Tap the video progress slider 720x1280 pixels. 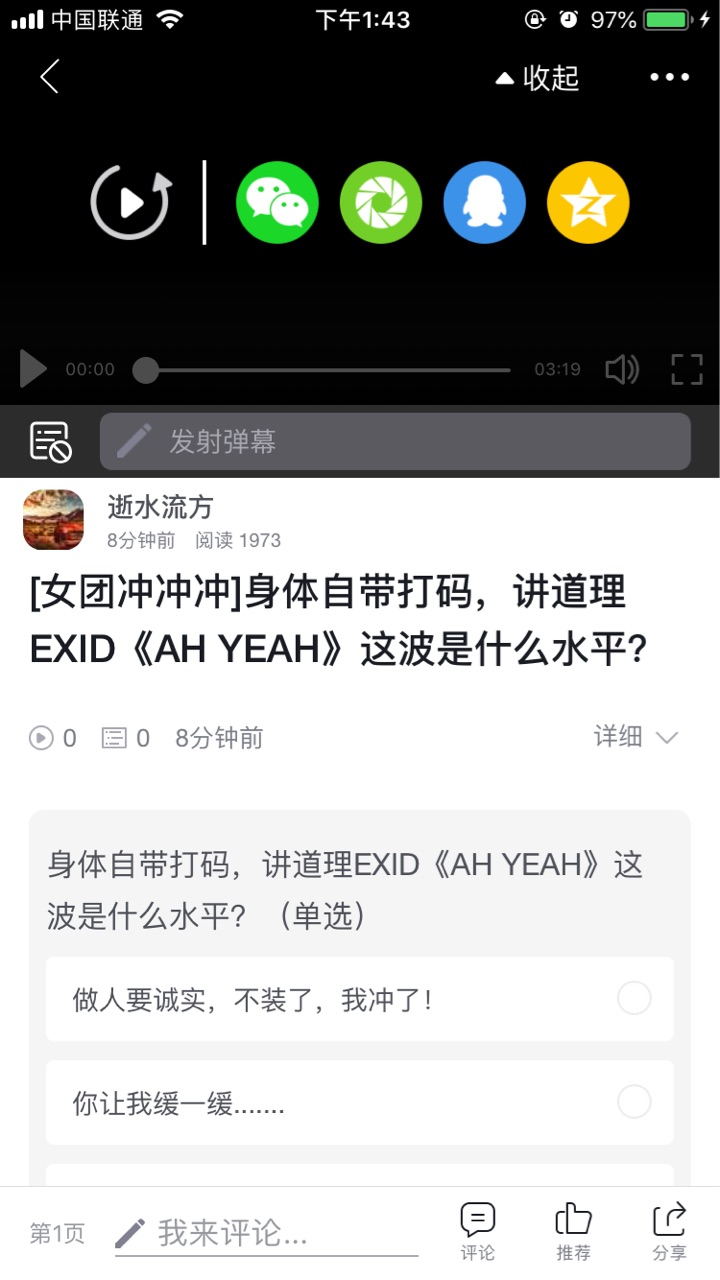pos(323,370)
